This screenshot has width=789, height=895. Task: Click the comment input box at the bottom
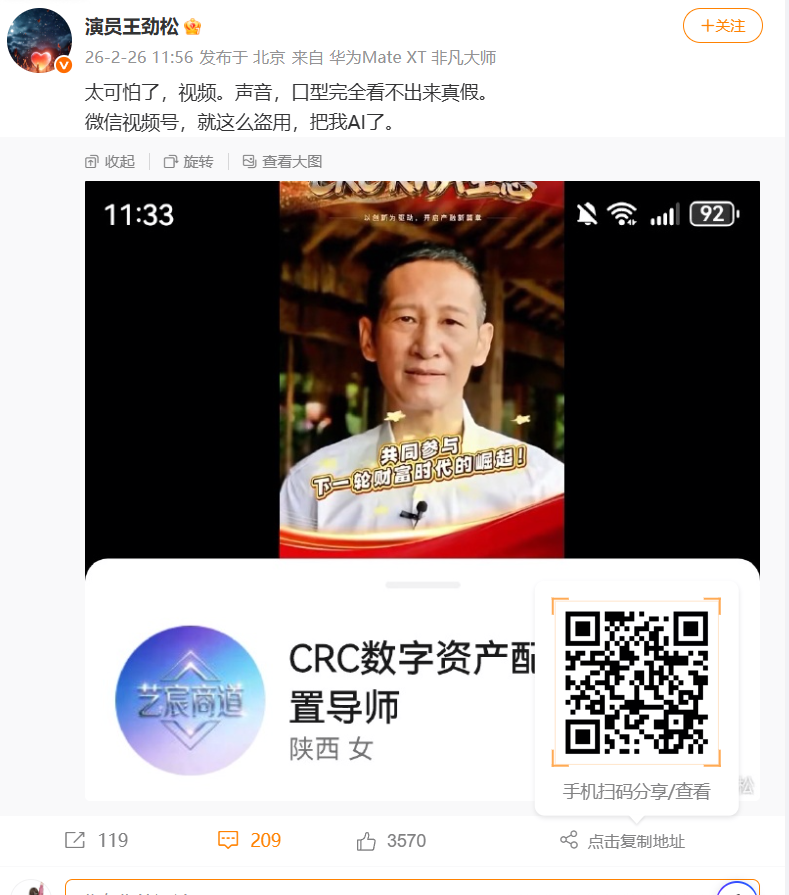(400, 886)
